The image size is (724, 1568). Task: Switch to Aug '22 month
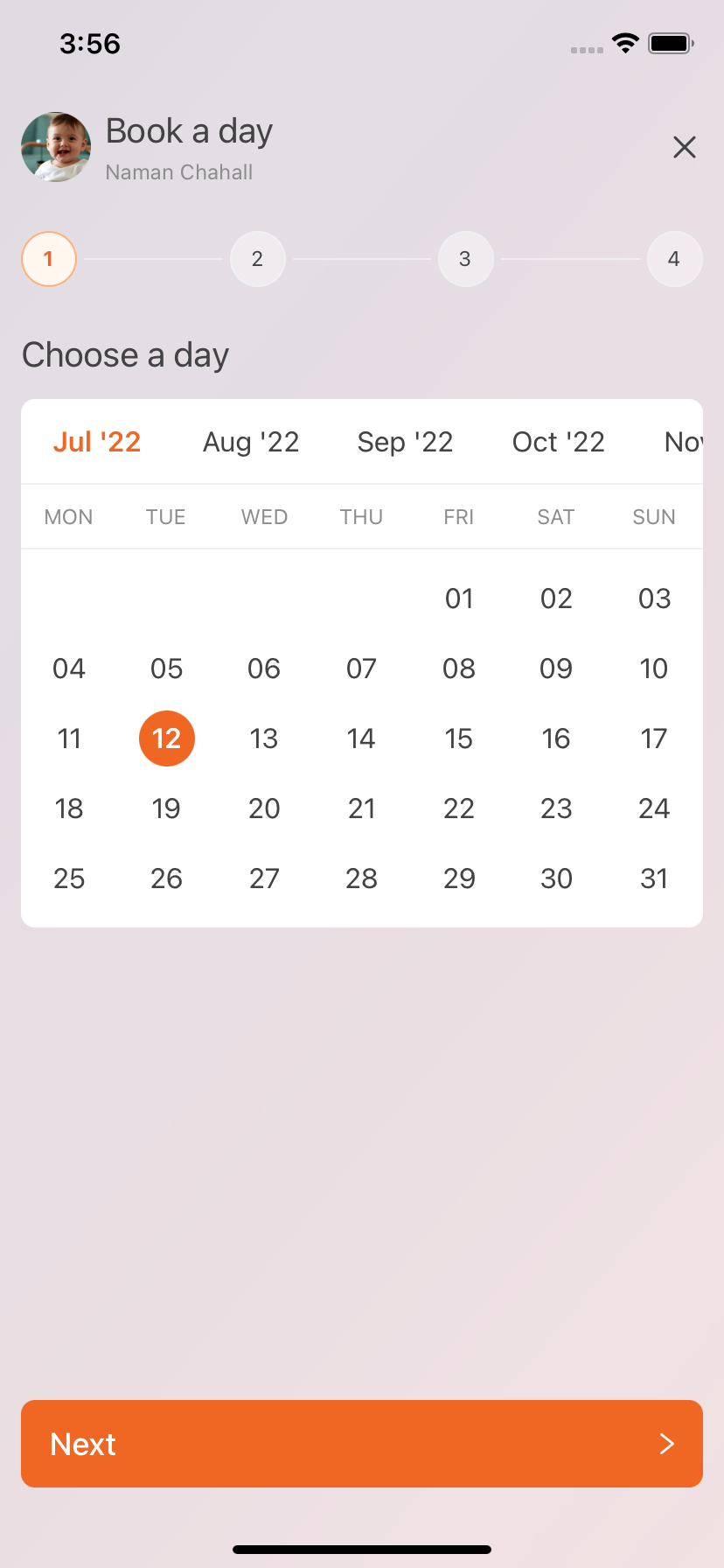tap(251, 442)
